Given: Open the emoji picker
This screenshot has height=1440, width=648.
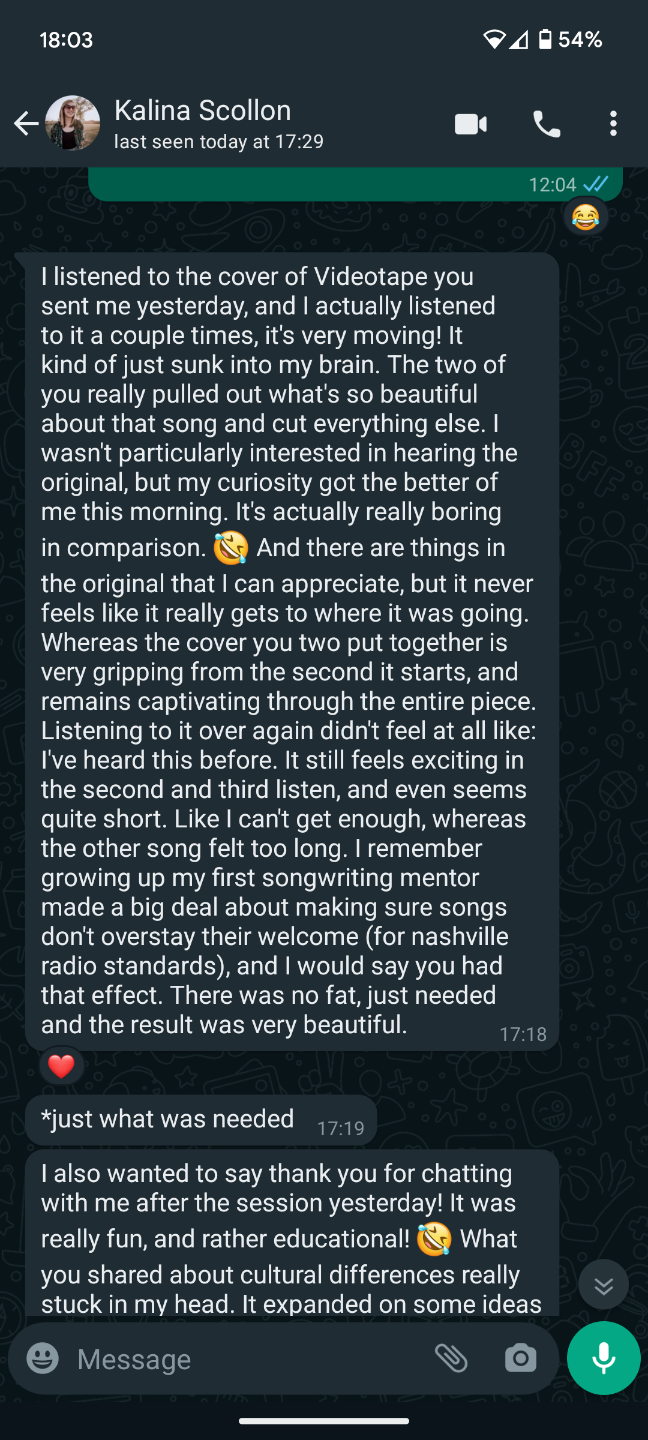Looking at the screenshot, I should 42,1358.
